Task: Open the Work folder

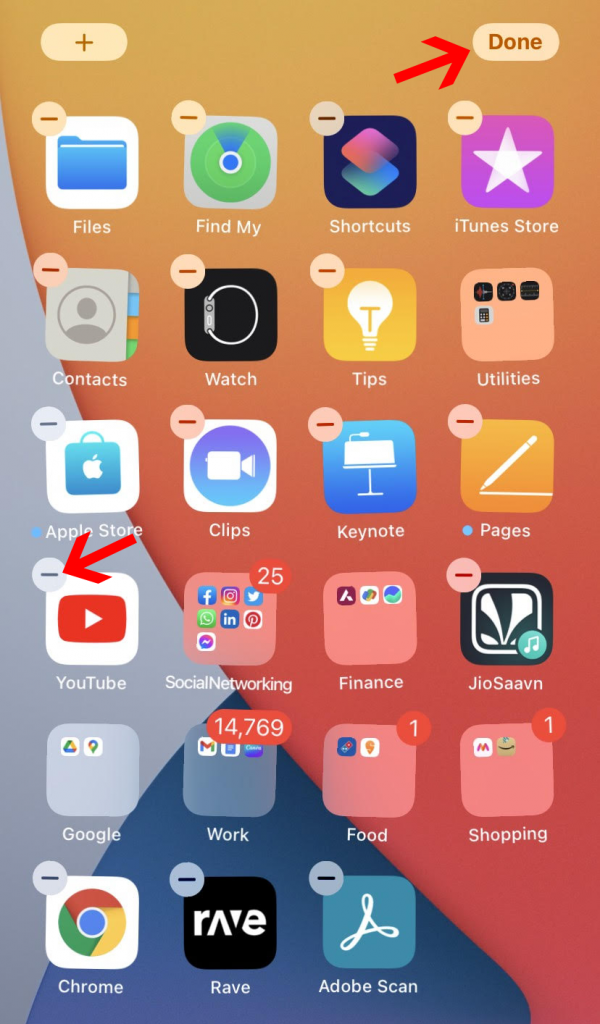Action: [230, 771]
